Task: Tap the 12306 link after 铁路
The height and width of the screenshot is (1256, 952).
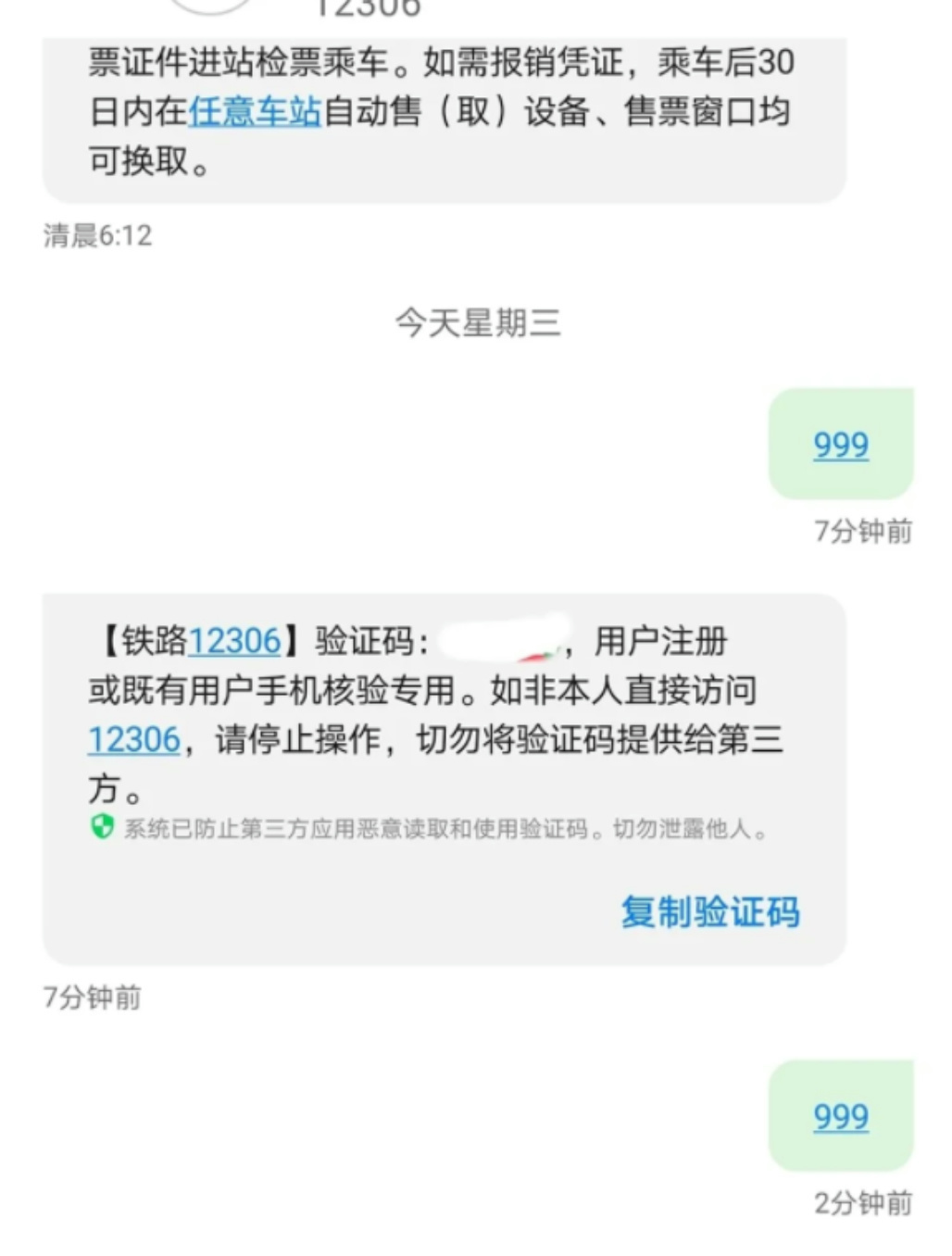Action: (x=234, y=641)
